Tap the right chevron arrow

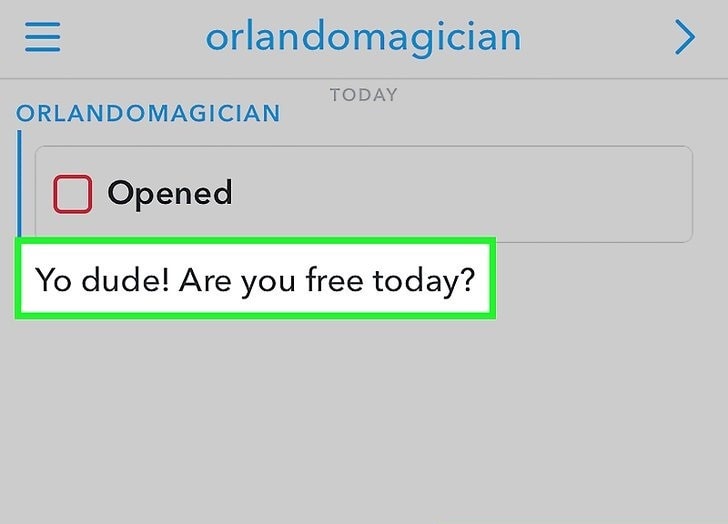point(684,38)
